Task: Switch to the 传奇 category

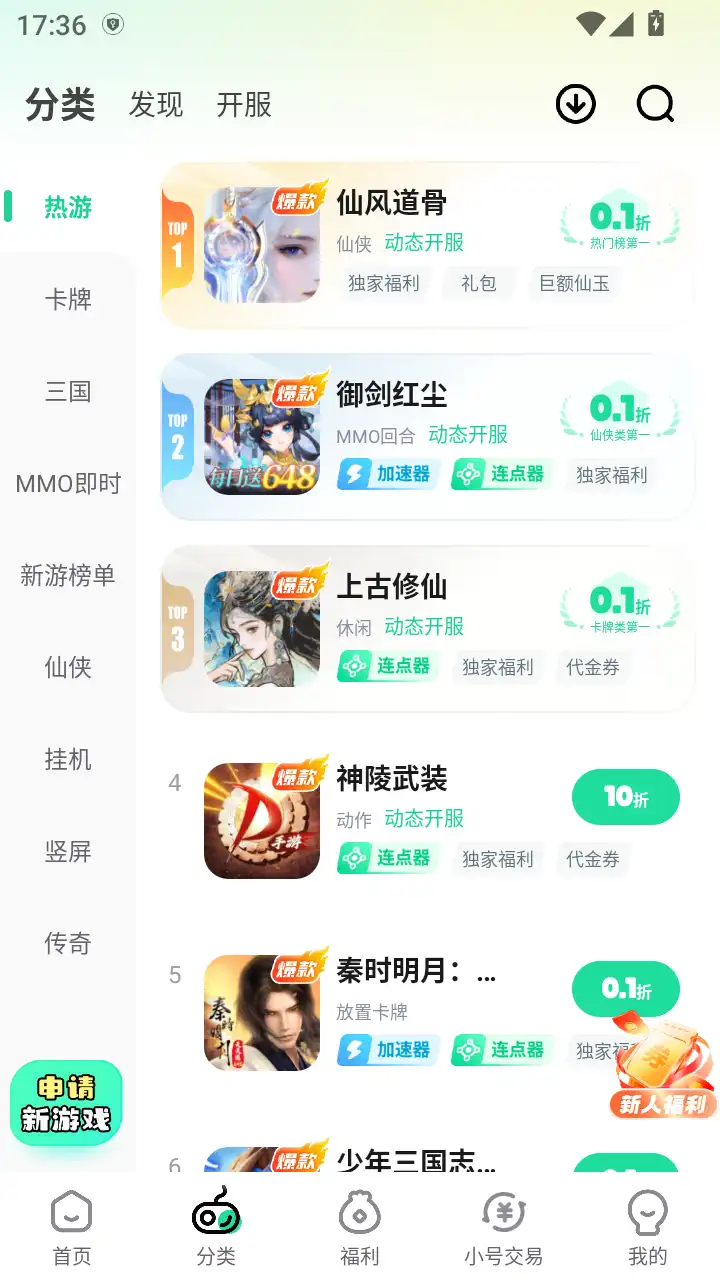Action: [x=67, y=943]
